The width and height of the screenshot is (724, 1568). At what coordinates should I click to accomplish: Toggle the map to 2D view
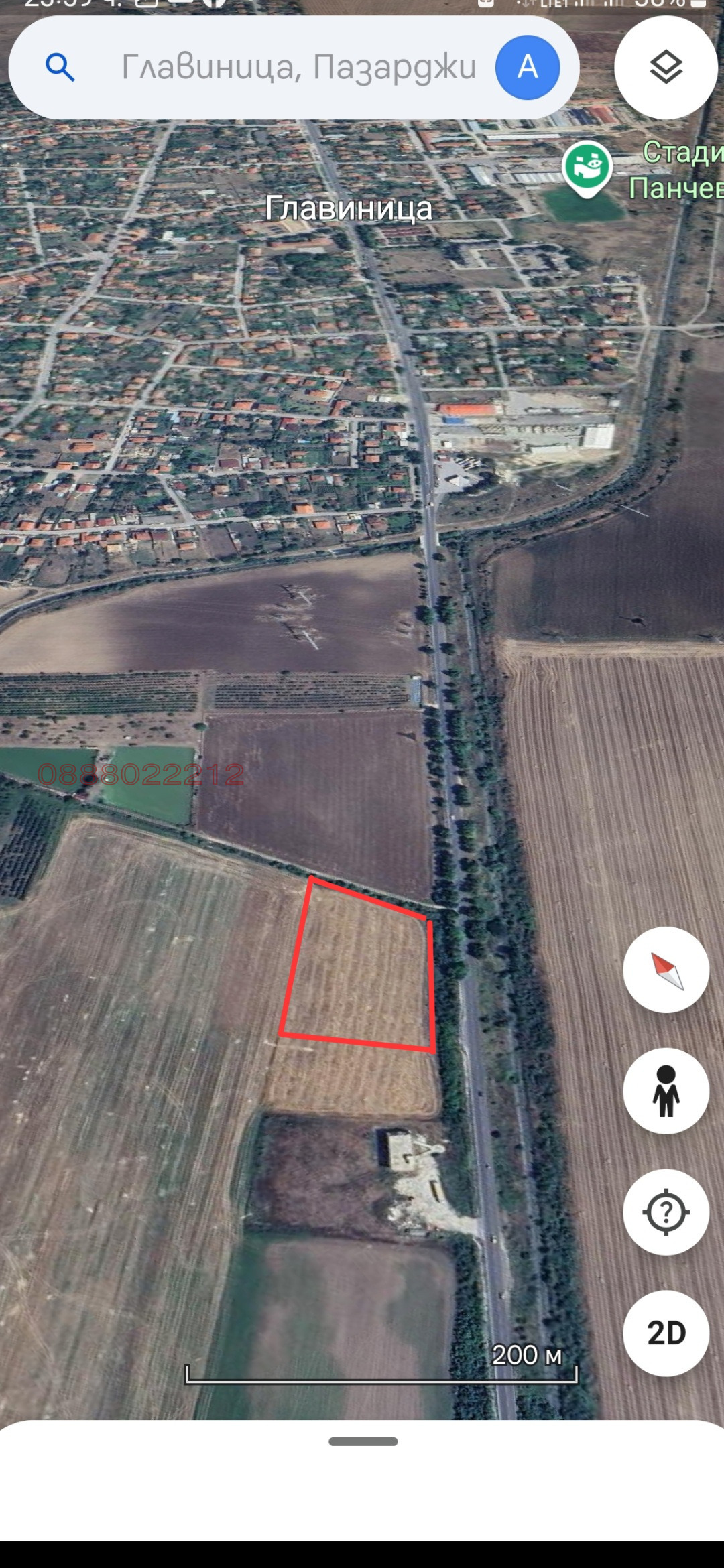tap(666, 1333)
